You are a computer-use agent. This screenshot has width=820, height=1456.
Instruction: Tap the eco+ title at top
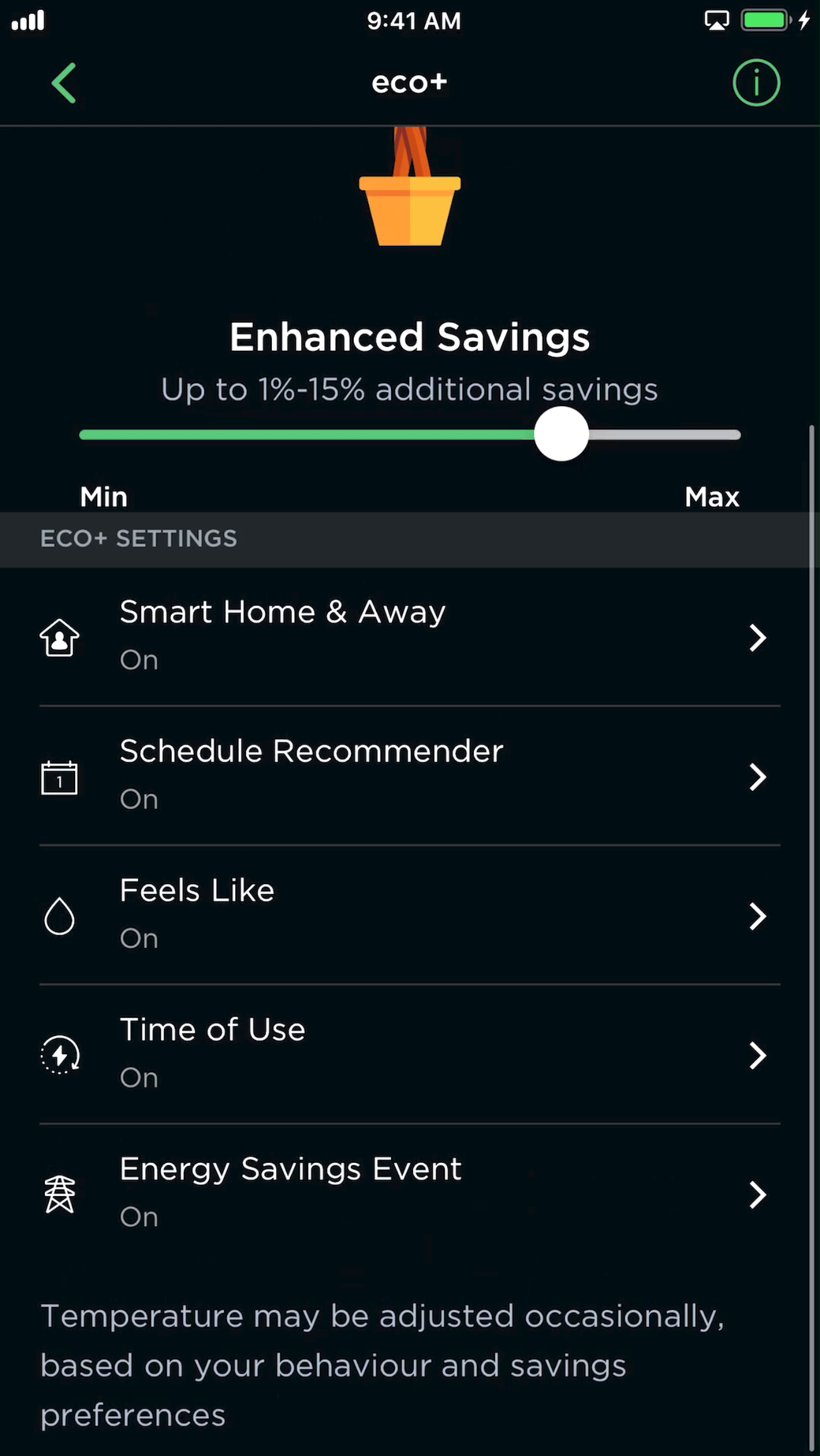pyautogui.click(x=409, y=82)
